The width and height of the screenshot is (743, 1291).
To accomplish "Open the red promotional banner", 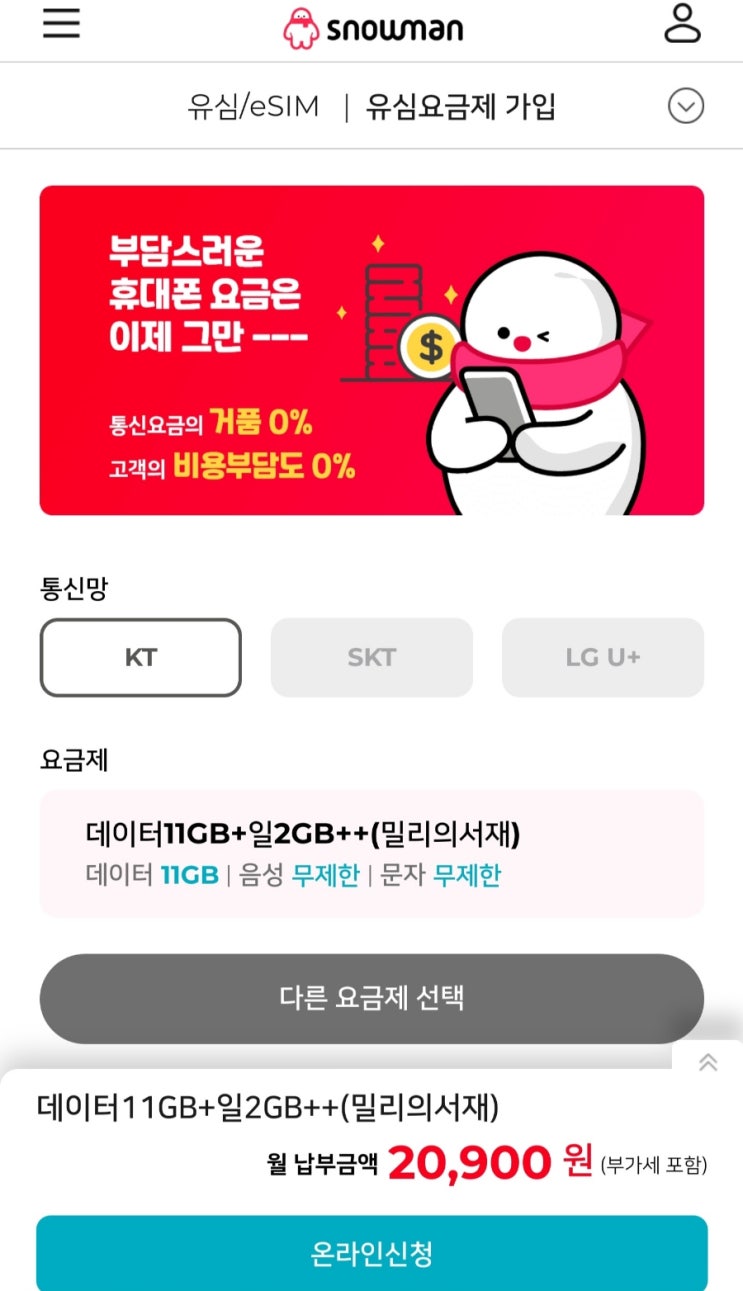I will (x=372, y=350).
